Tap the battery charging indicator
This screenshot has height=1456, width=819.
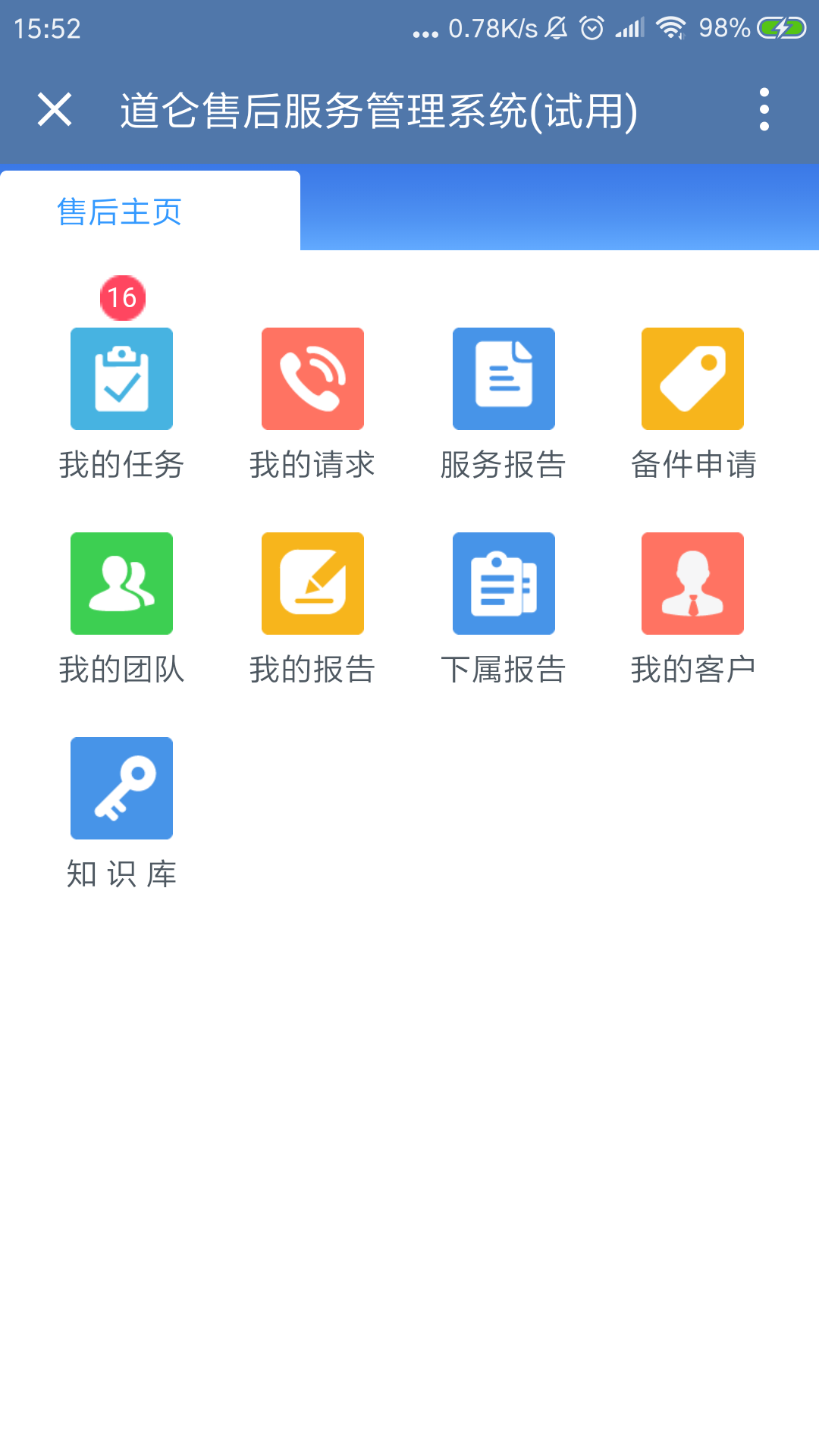(780, 28)
